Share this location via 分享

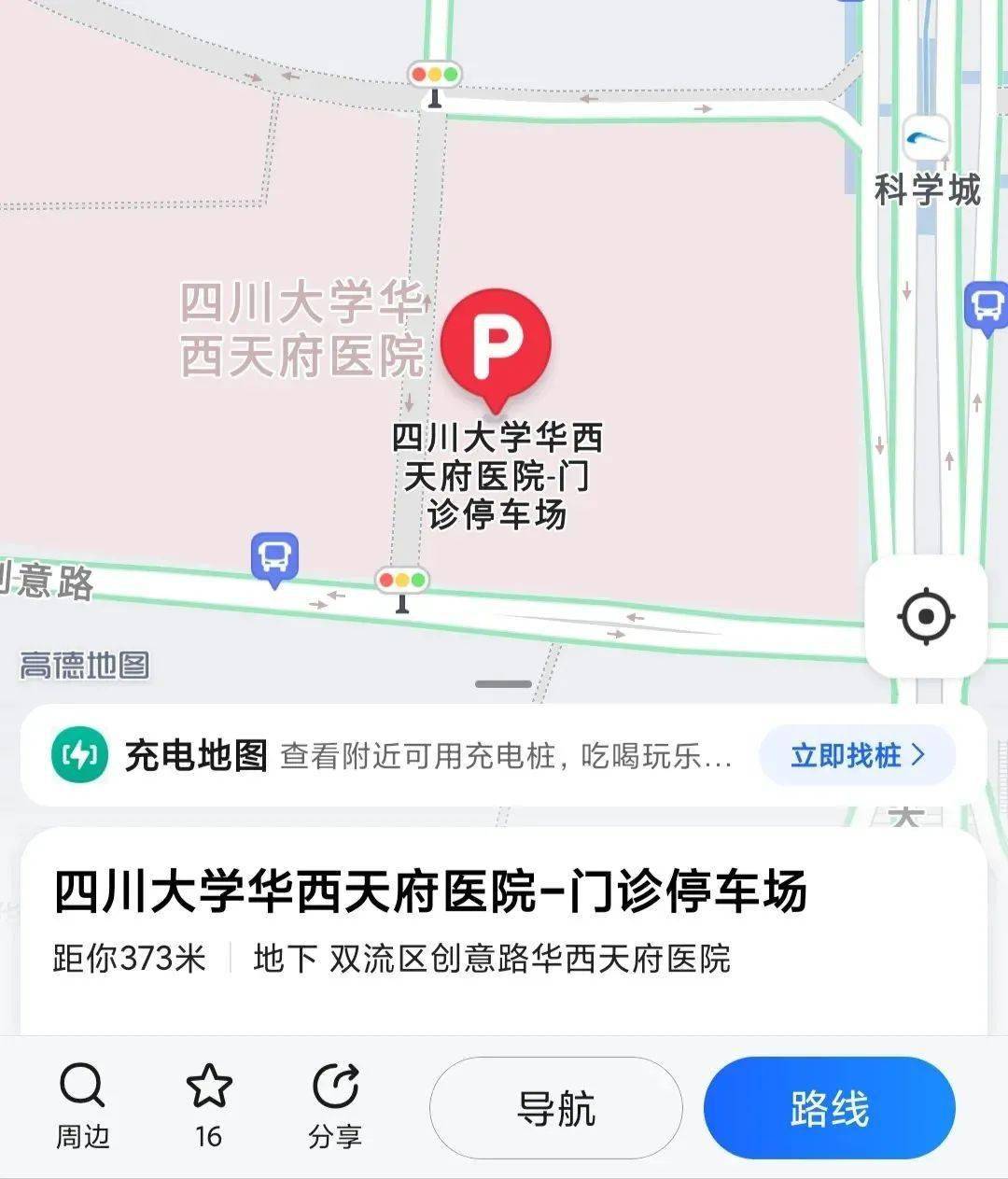[335, 1106]
